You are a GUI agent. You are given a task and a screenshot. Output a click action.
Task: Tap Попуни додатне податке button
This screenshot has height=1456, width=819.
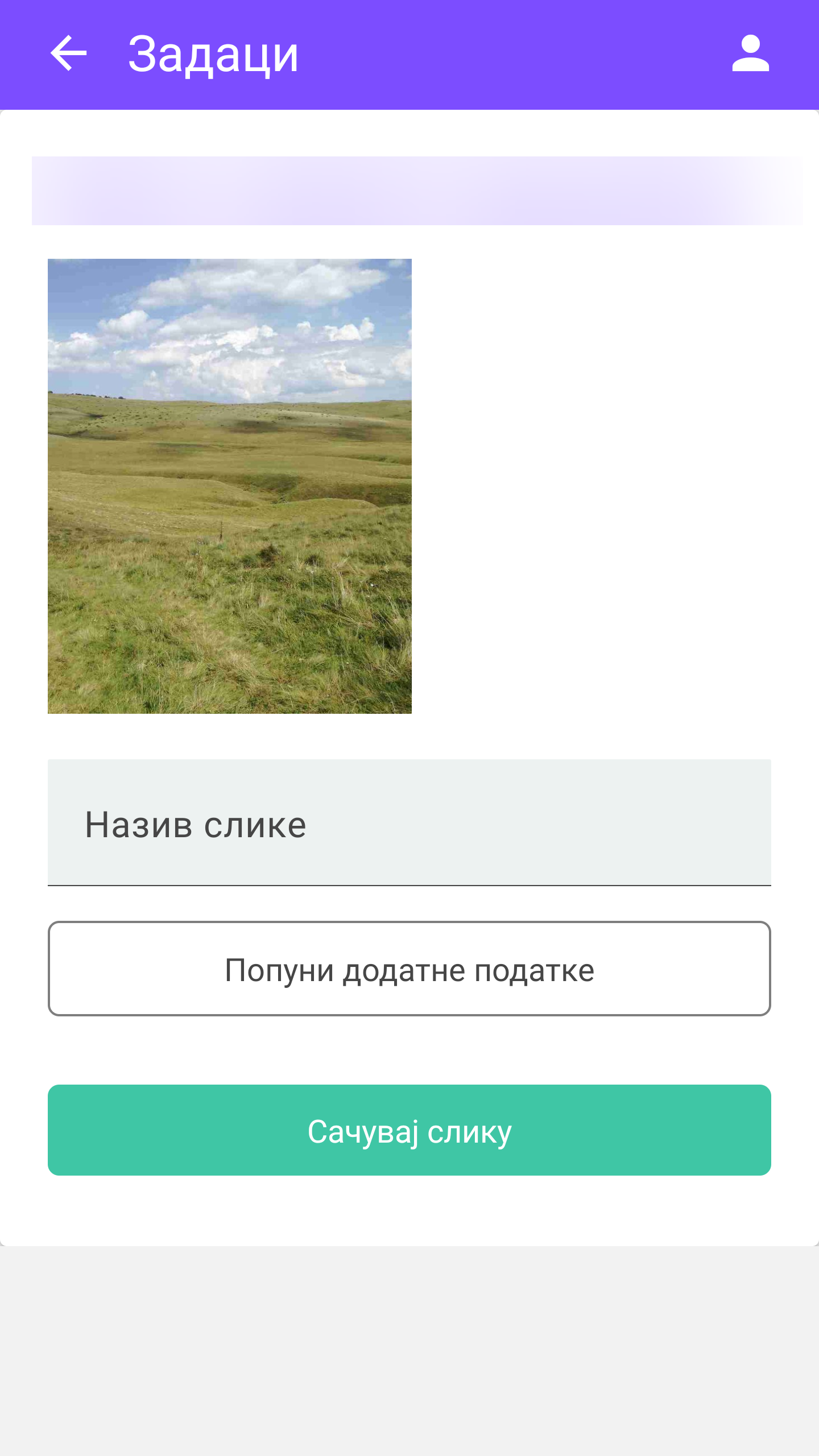click(409, 969)
